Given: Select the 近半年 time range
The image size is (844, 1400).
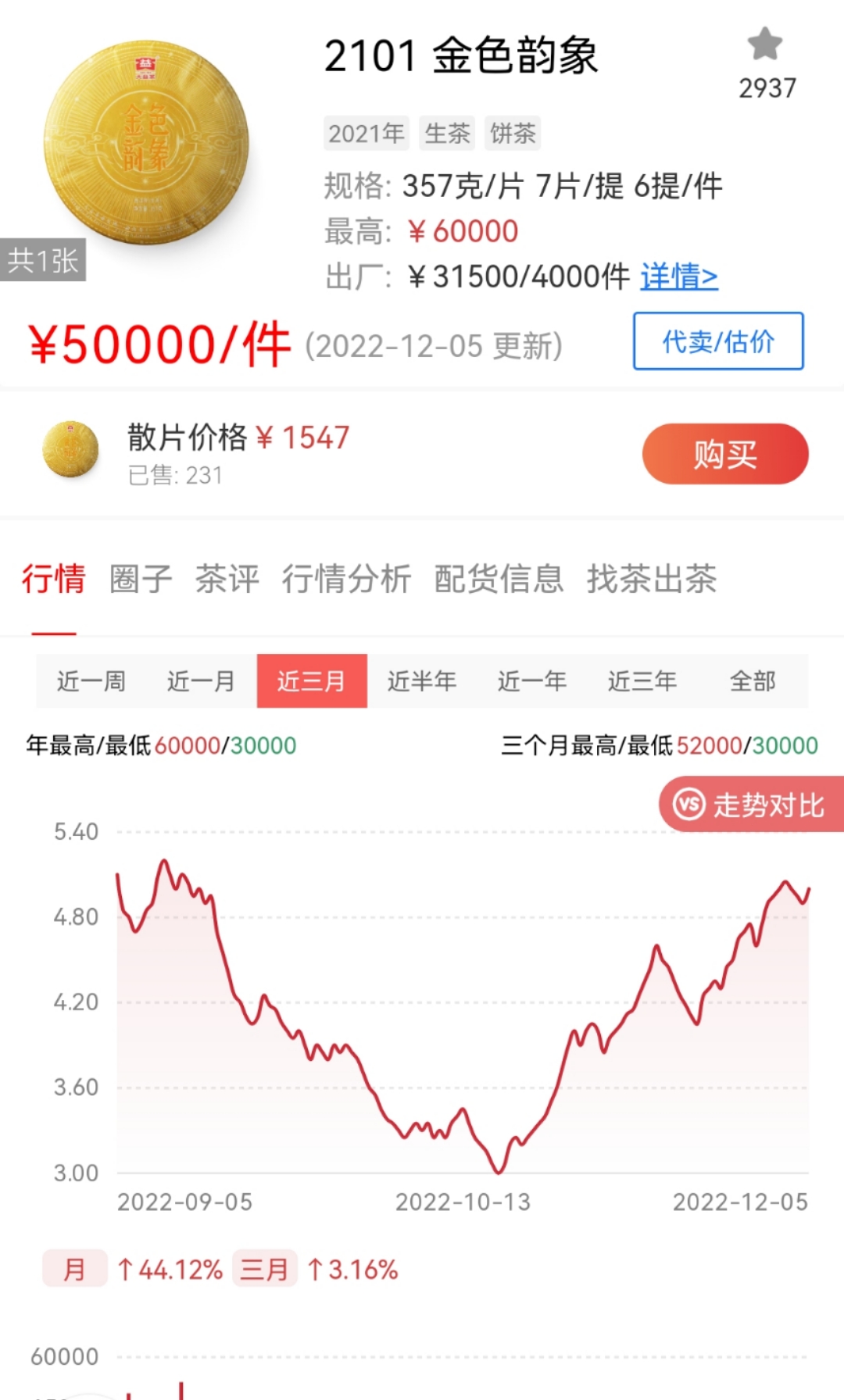Looking at the screenshot, I should tap(422, 681).
